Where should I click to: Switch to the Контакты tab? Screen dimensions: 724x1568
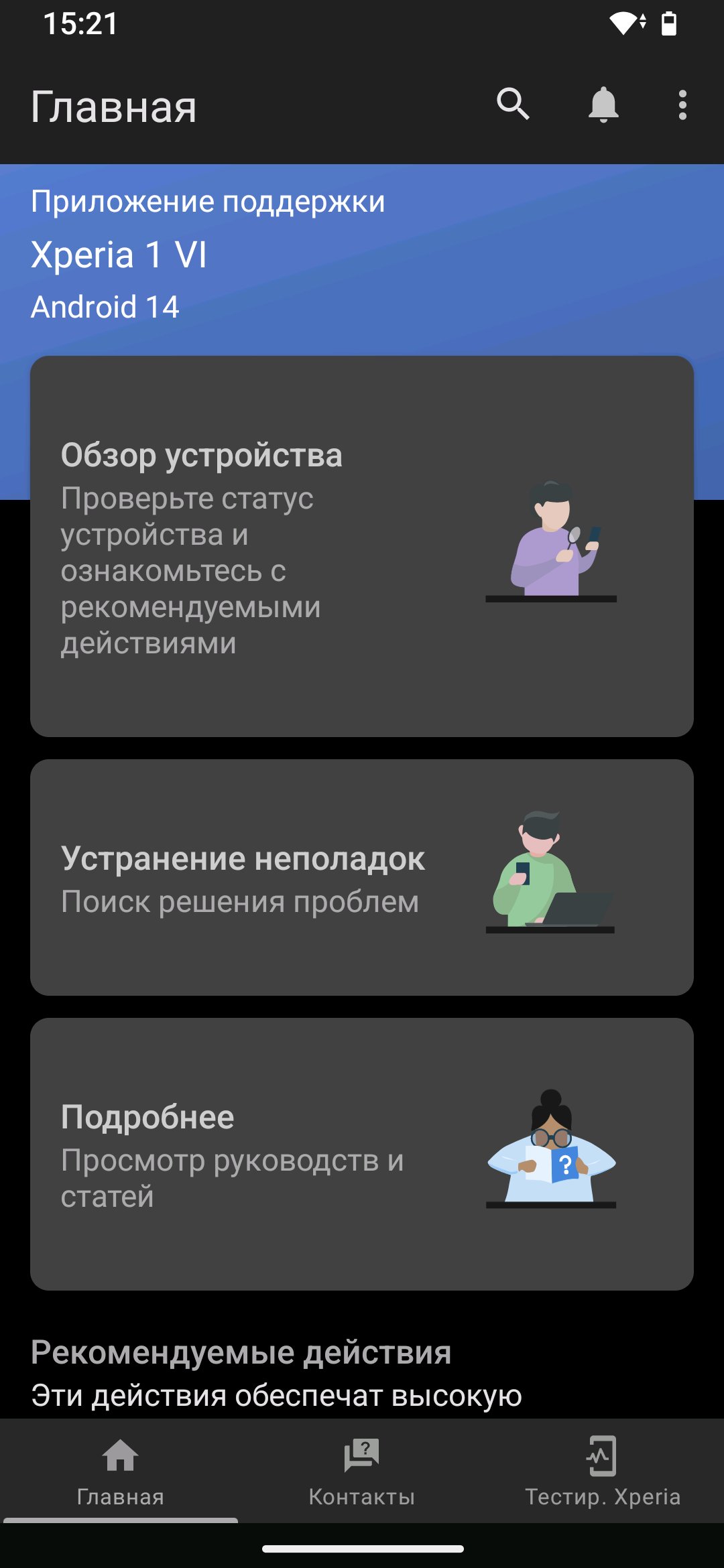(x=362, y=1471)
